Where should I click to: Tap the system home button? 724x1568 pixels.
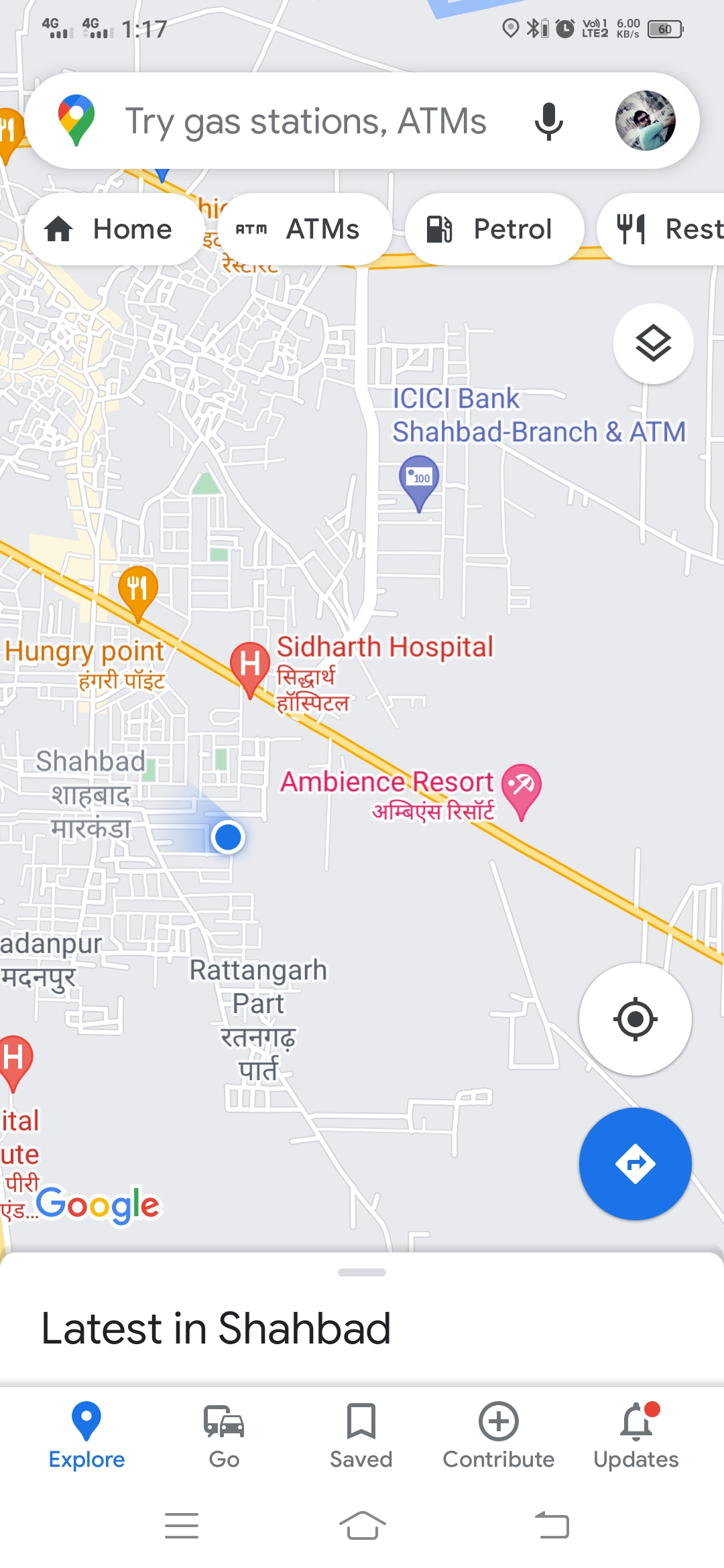[x=362, y=1526]
